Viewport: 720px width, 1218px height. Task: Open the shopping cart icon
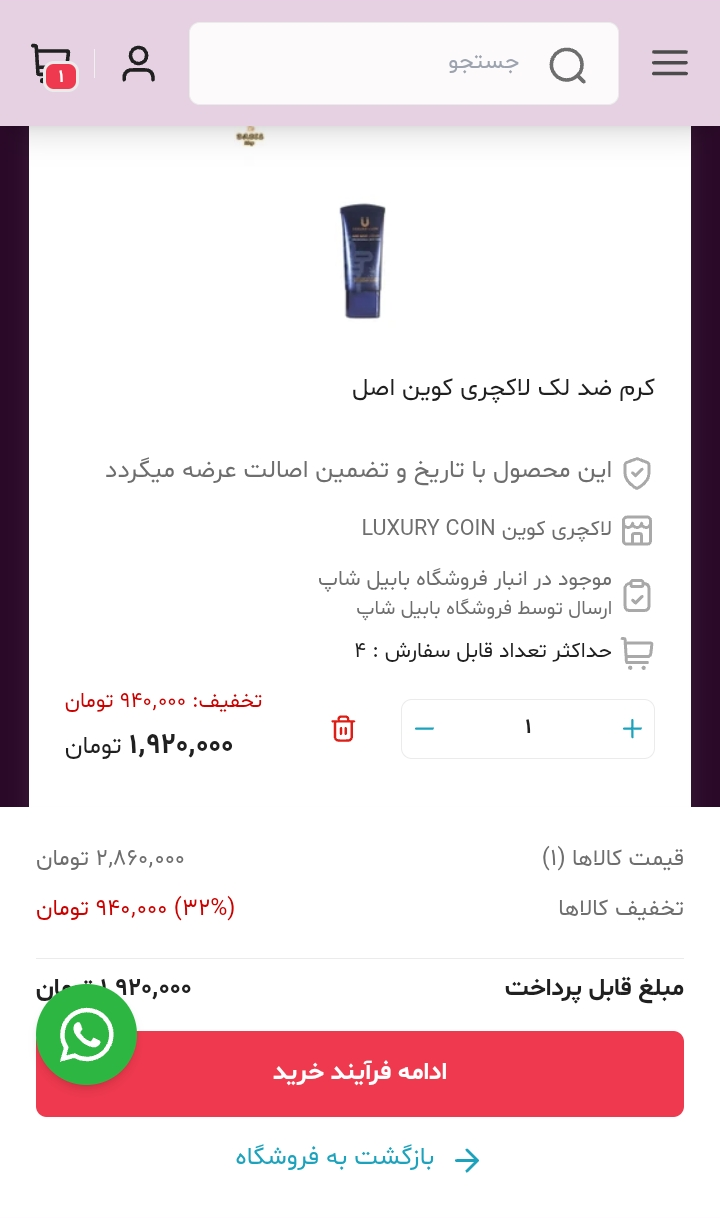(x=49, y=60)
